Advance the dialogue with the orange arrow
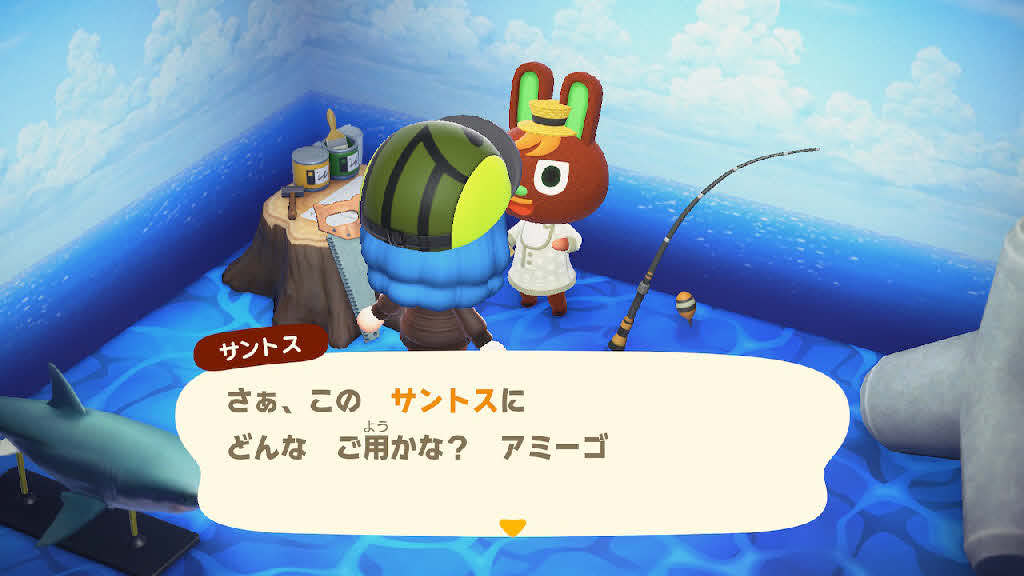Screen dimensions: 1024x576 [512, 526]
